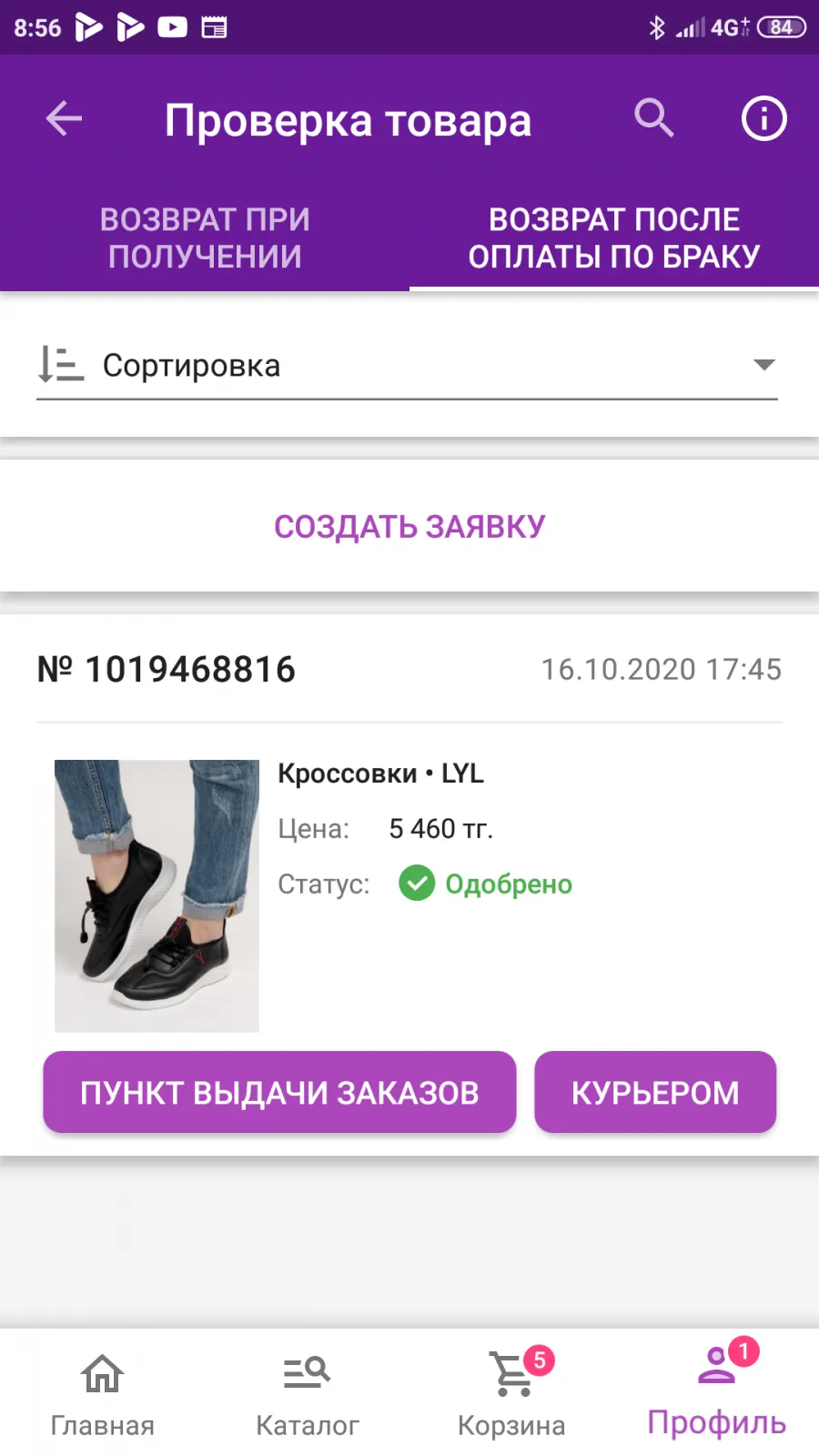Open the info icon
Image resolution: width=819 pixels, height=1456 pixels.
[763, 118]
